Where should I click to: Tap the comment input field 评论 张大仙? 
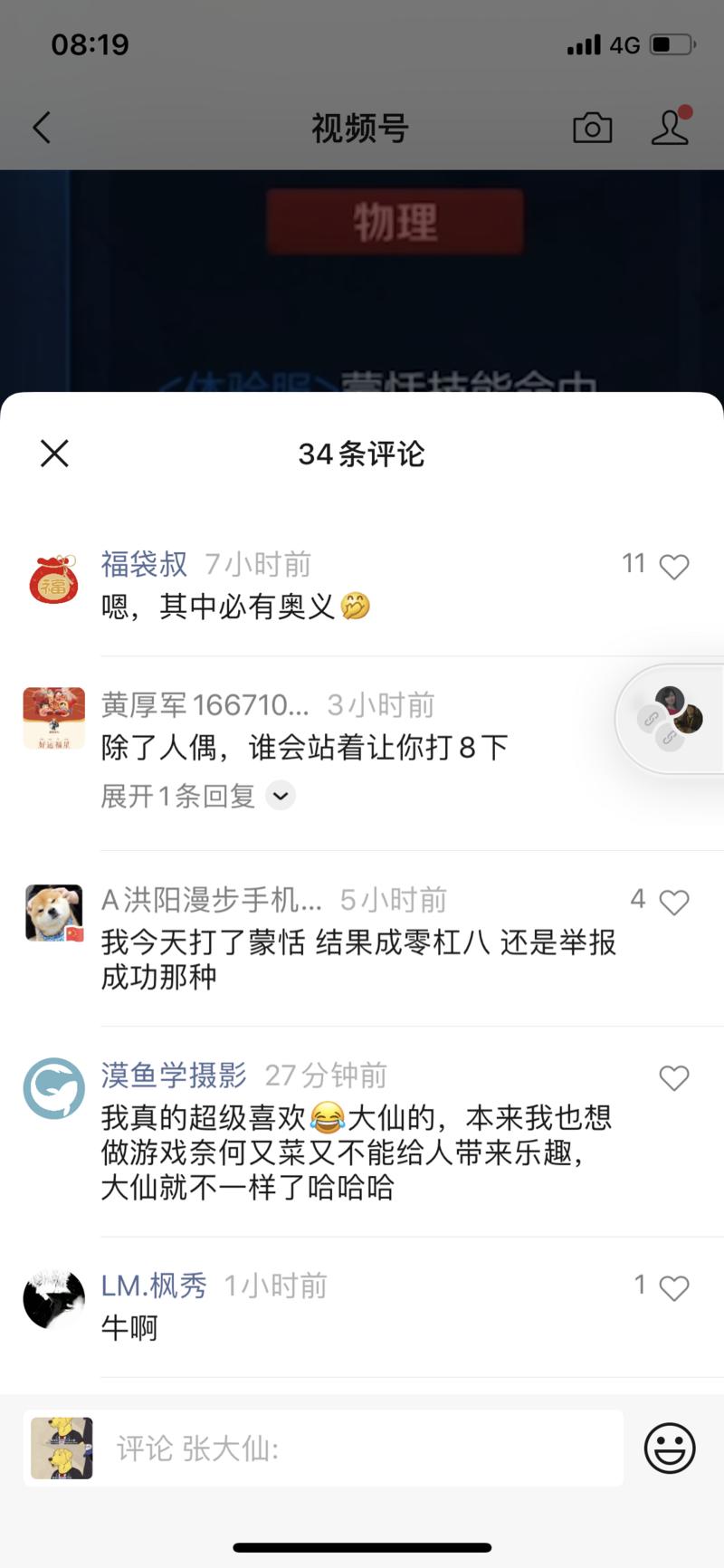[362, 1448]
